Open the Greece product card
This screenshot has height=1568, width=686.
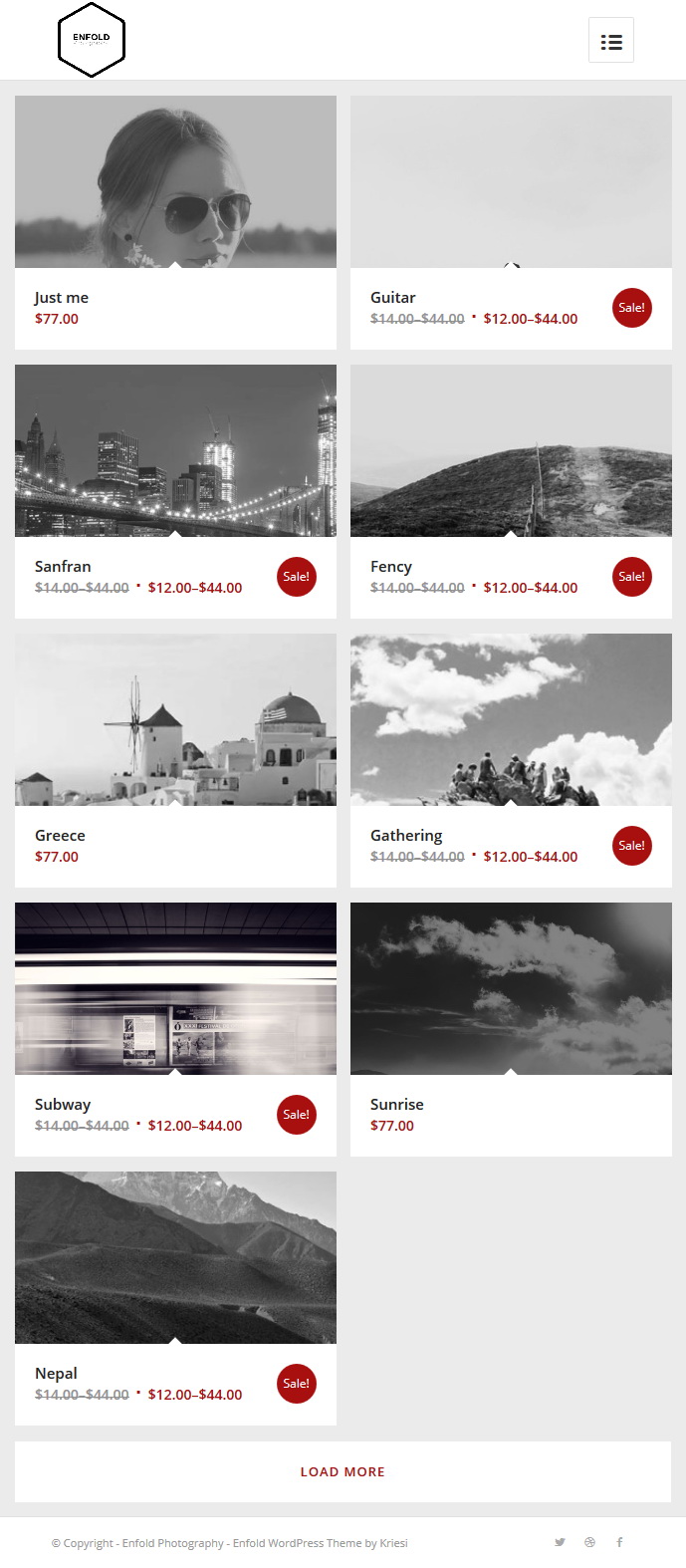[x=175, y=760]
